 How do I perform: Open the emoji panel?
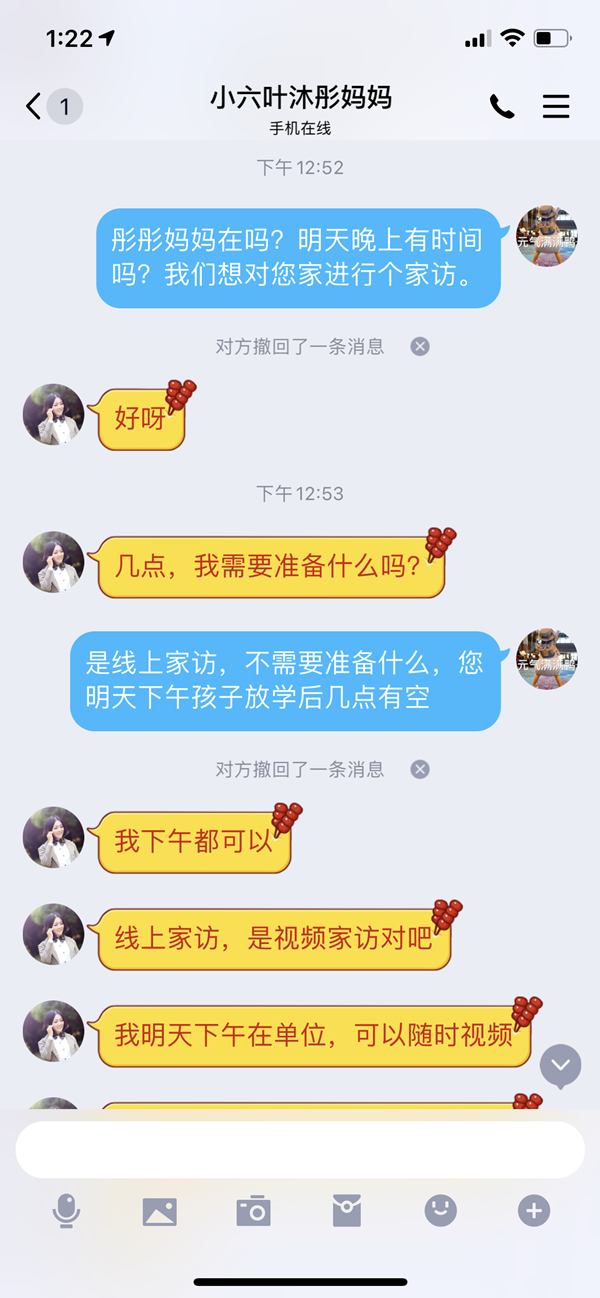pos(440,1212)
